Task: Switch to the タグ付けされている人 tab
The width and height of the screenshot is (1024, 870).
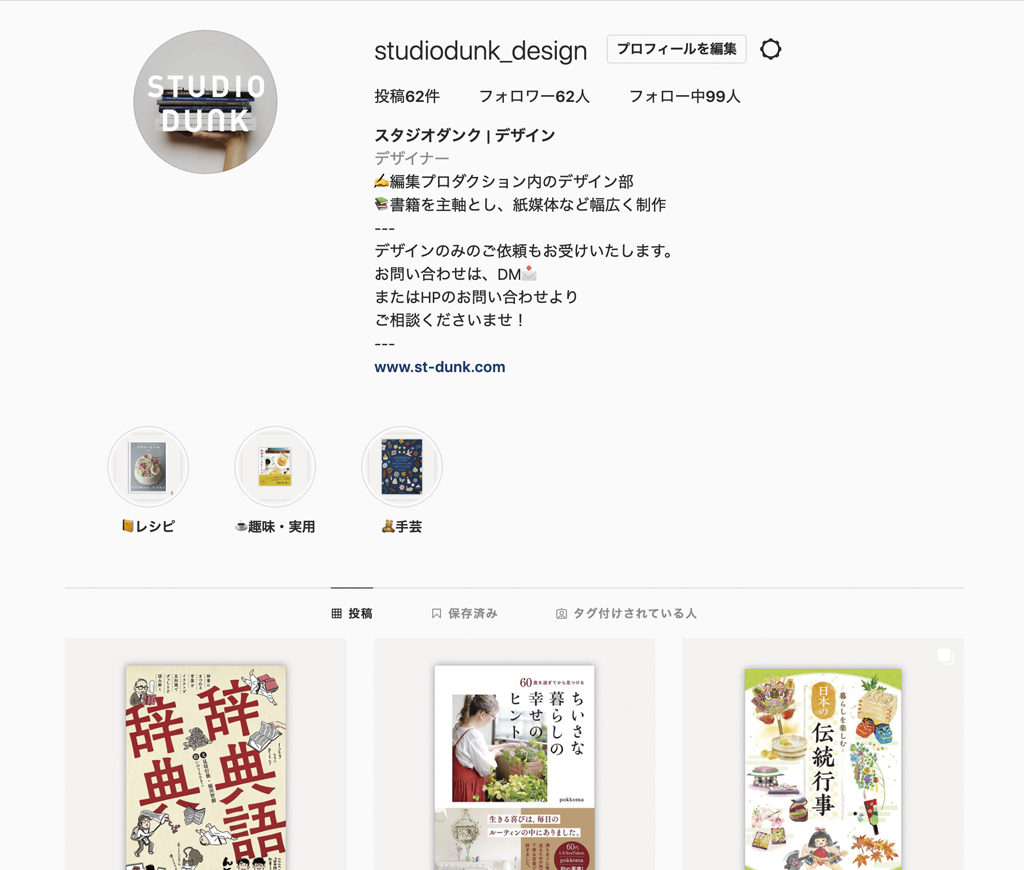Action: click(x=626, y=613)
